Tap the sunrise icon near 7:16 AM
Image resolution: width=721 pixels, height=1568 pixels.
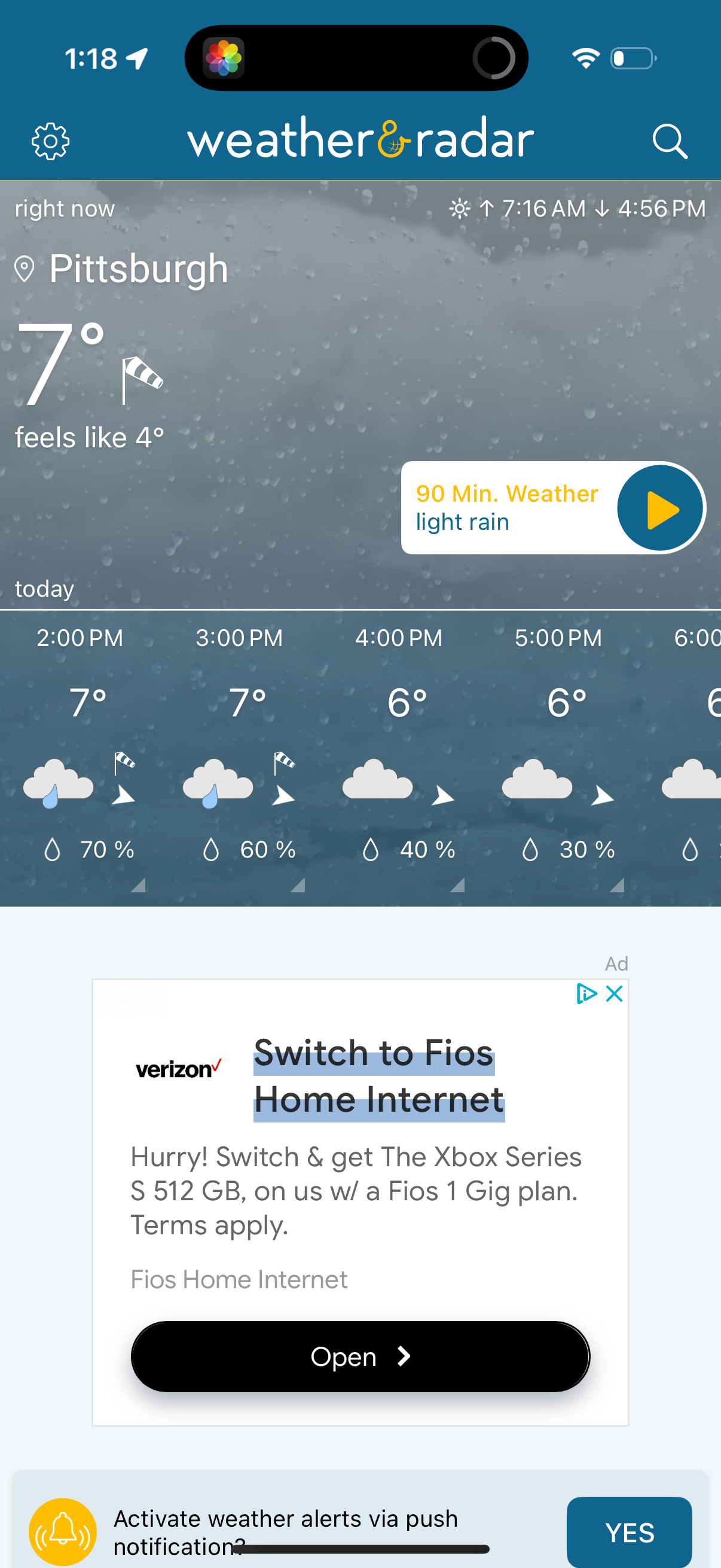click(x=459, y=208)
